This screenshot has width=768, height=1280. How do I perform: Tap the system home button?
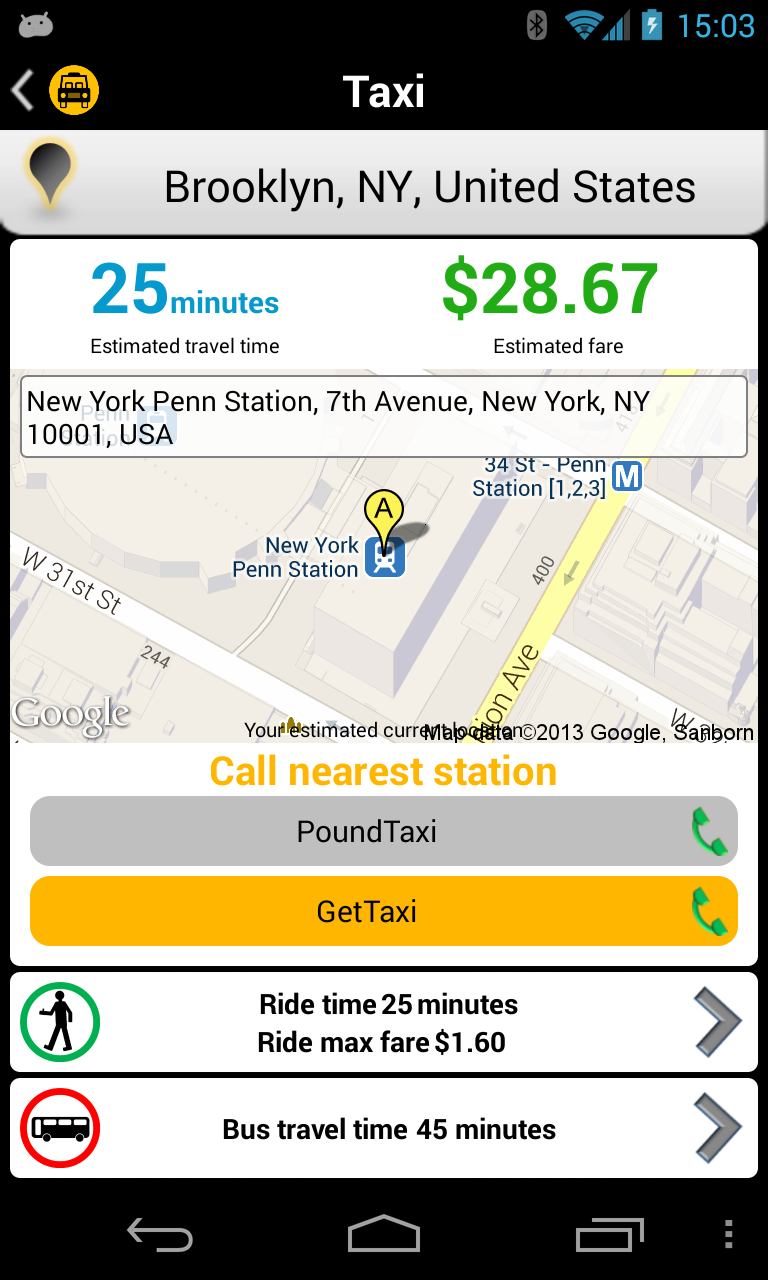point(384,1234)
